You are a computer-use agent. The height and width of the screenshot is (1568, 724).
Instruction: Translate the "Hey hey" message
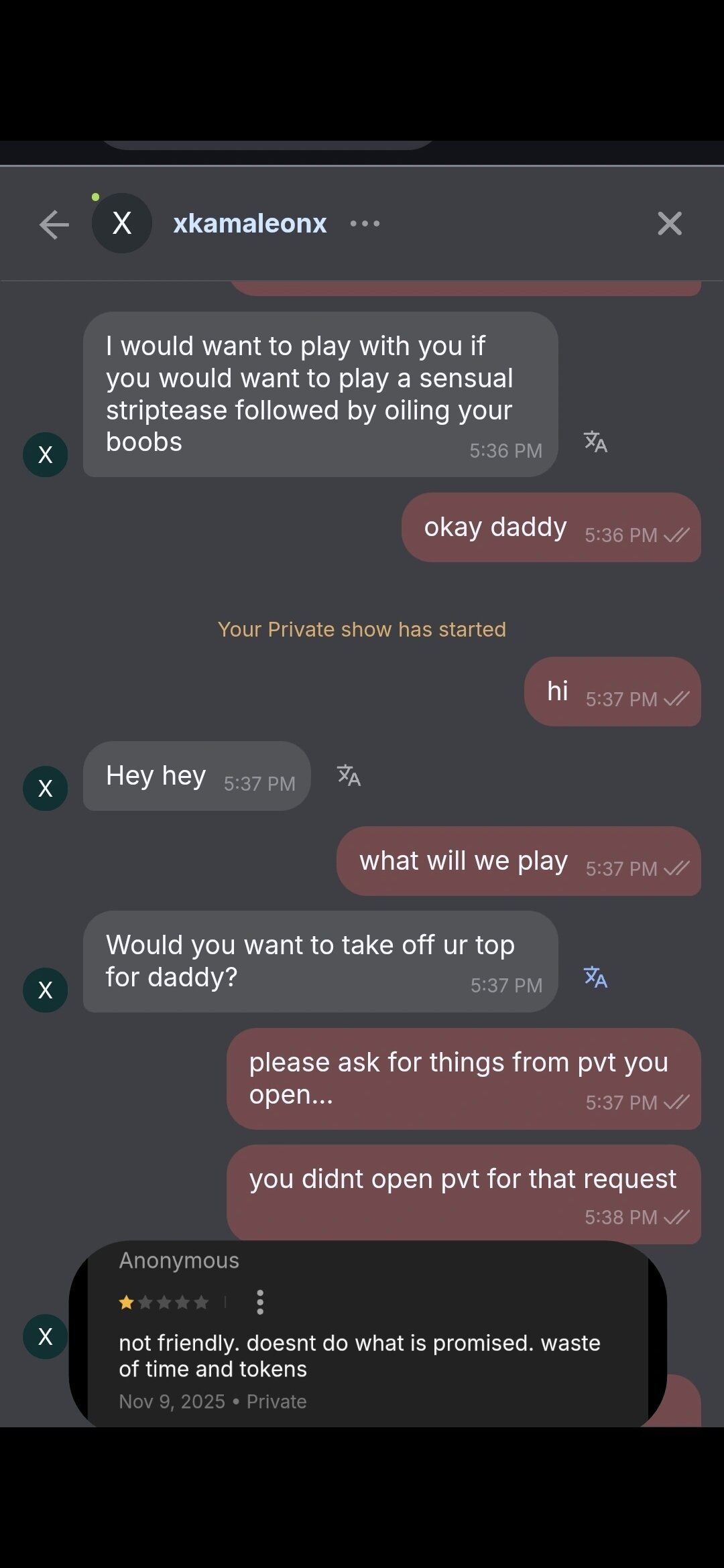click(x=349, y=775)
